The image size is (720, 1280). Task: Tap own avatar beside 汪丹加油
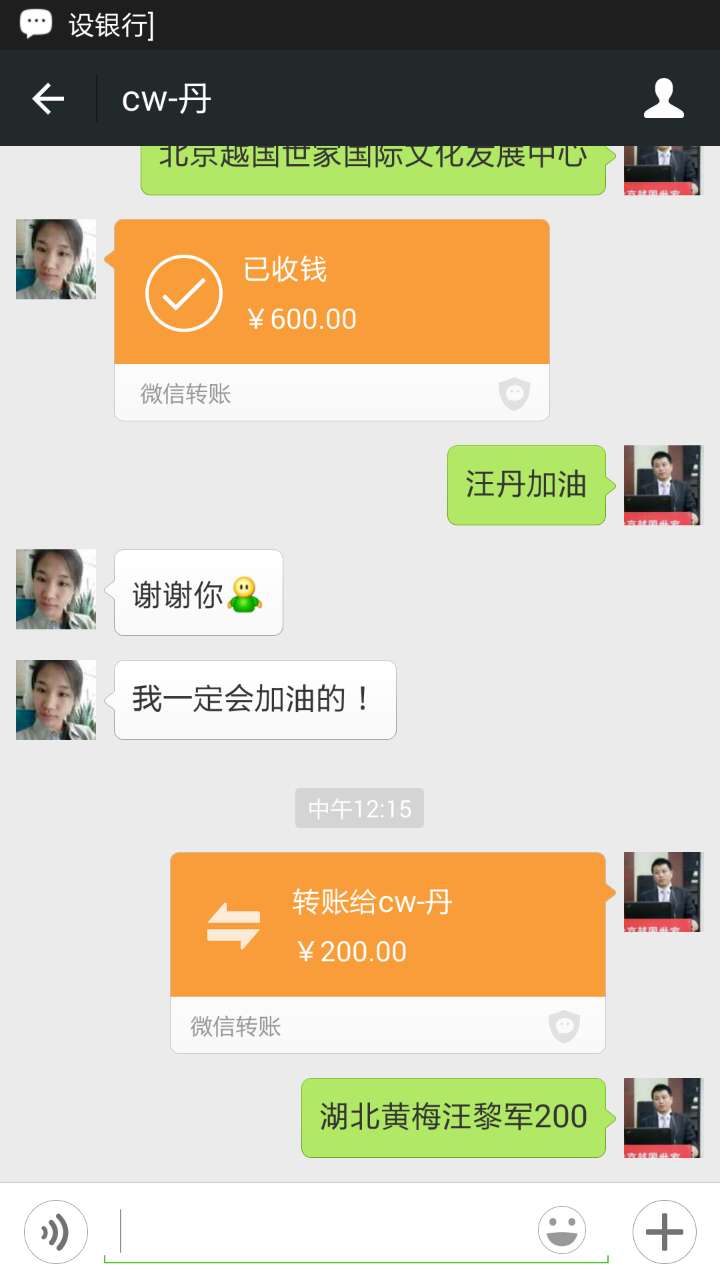pyautogui.click(x=662, y=485)
